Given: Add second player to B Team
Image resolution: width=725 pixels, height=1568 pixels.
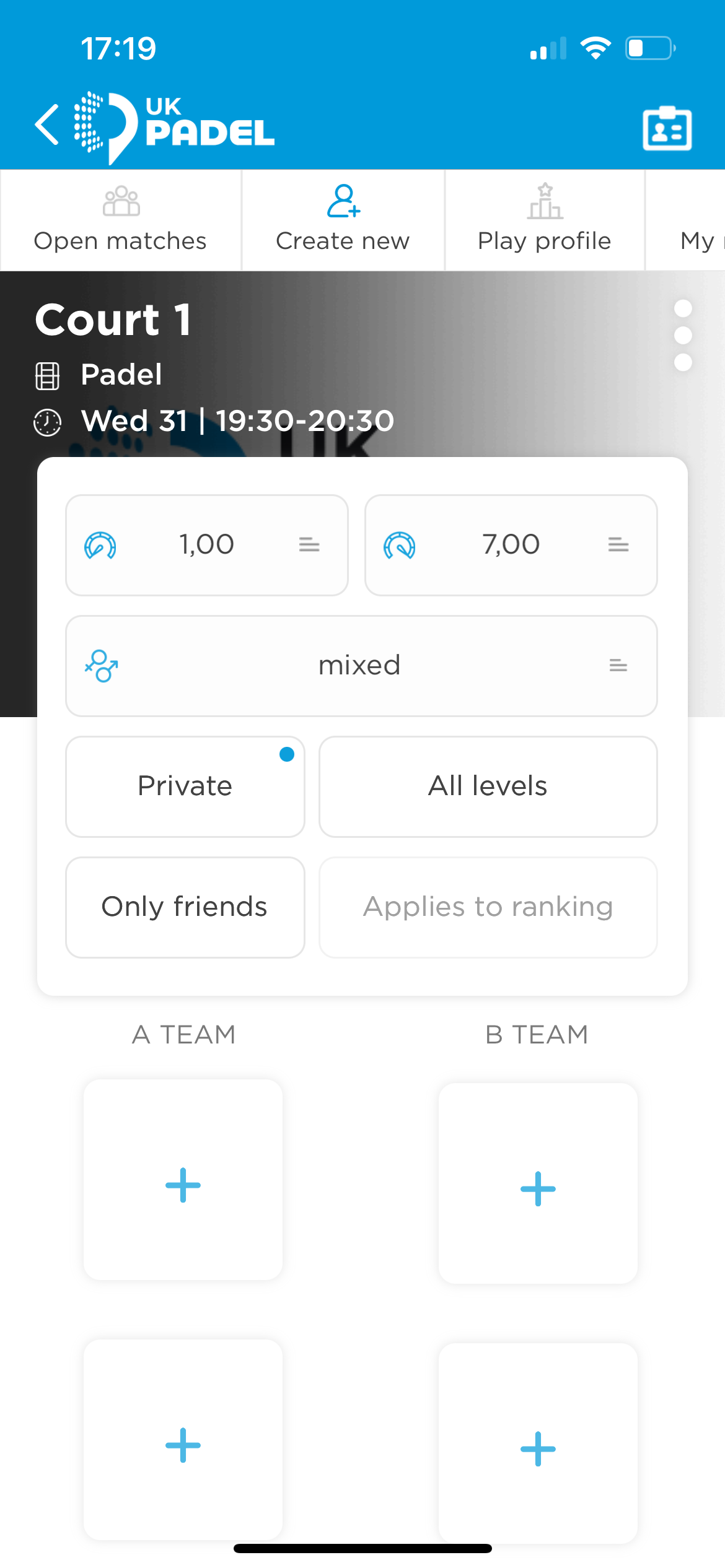Looking at the screenshot, I should click(x=538, y=1448).
